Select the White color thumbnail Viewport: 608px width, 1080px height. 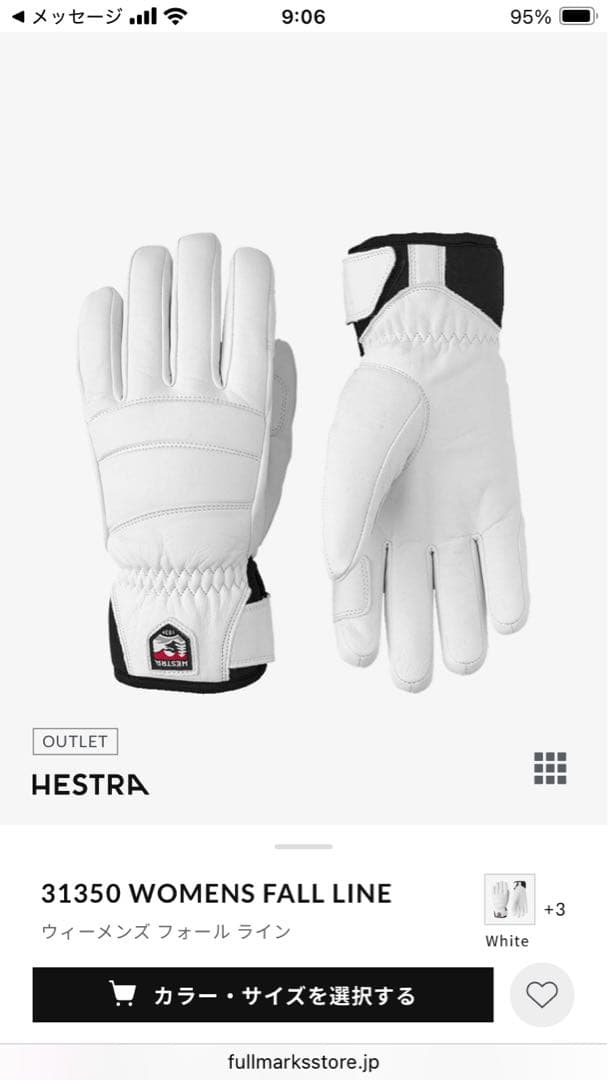(509, 899)
